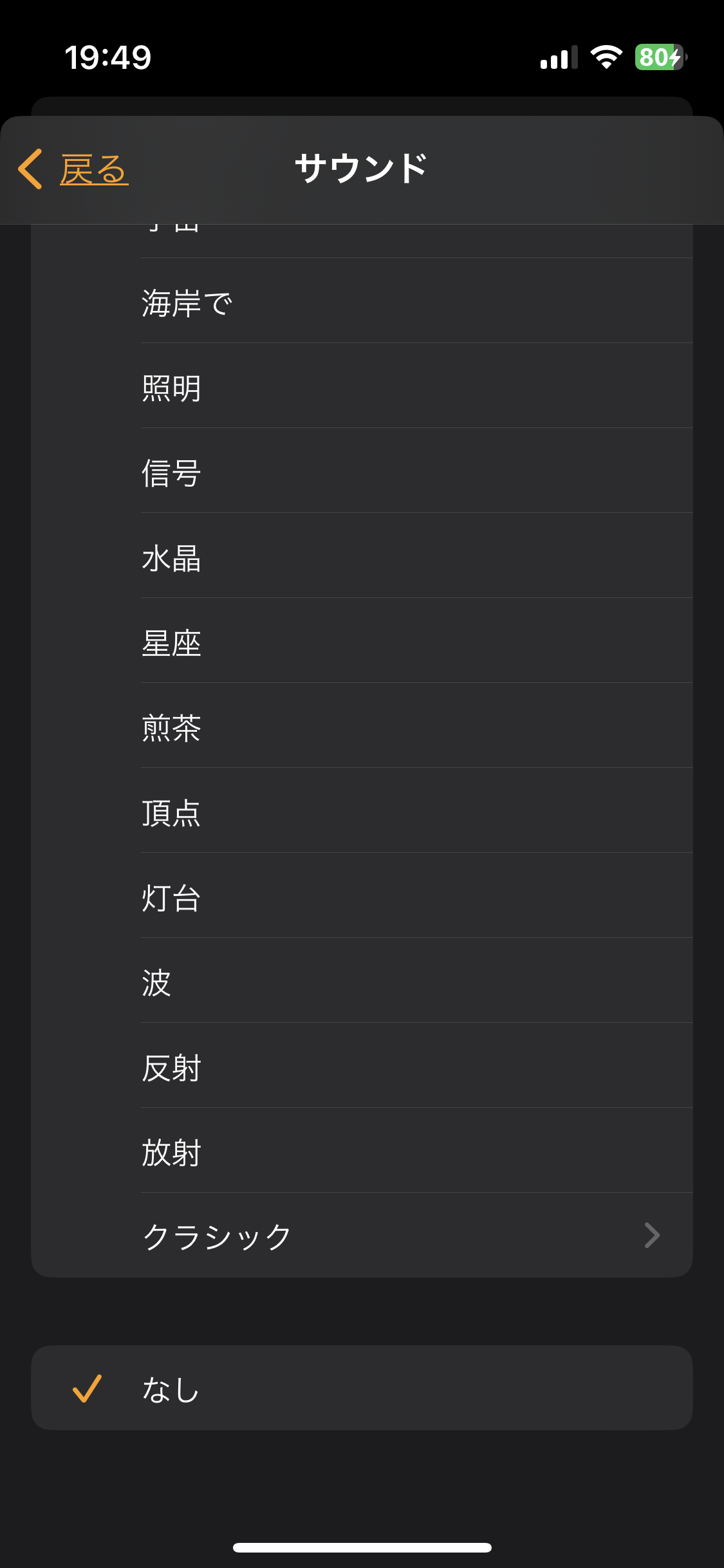Select the 波 sound
Viewport: 724px width, 1568px height.
362,982
